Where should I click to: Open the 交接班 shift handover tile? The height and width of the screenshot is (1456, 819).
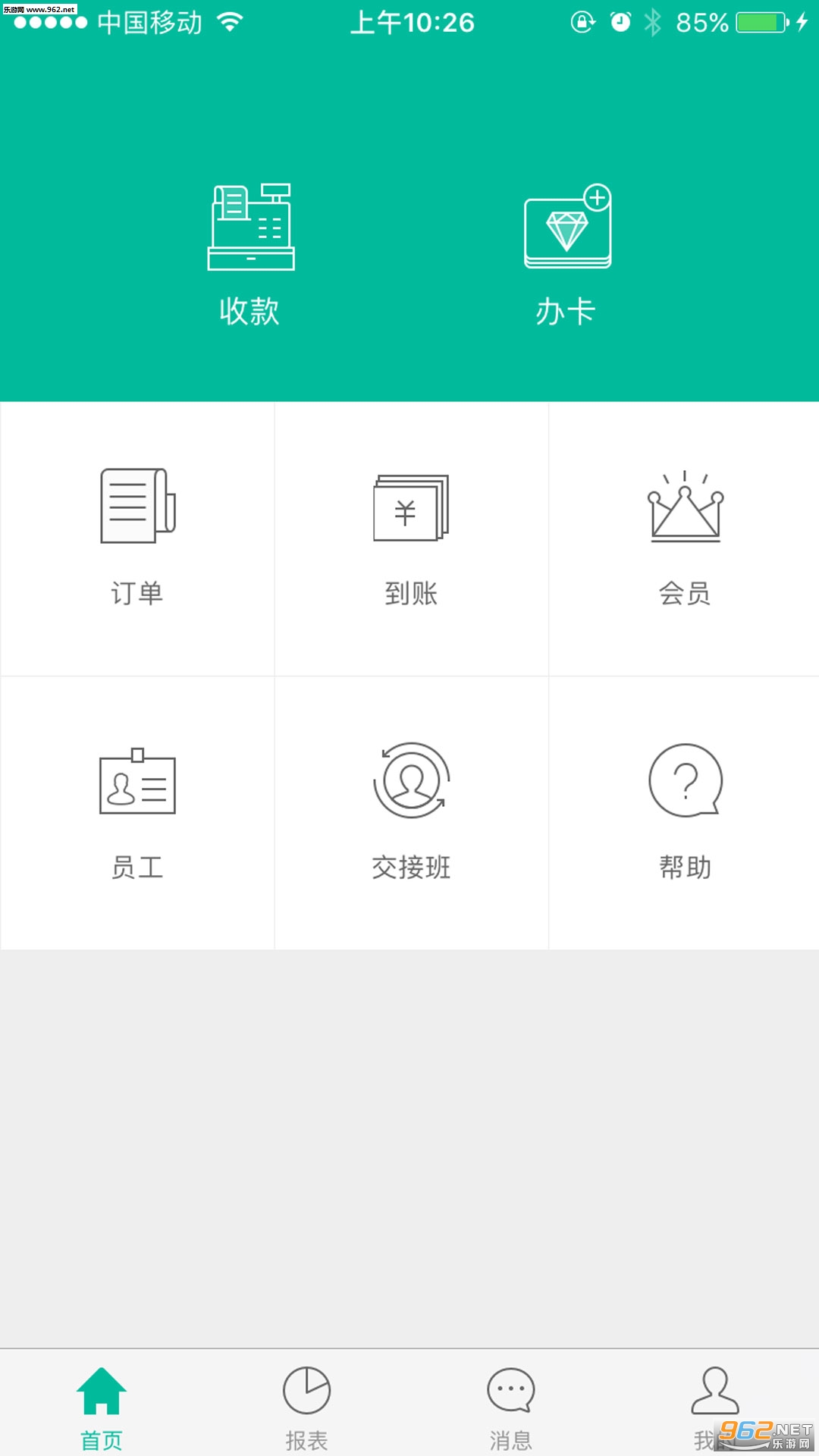pos(411,813)
